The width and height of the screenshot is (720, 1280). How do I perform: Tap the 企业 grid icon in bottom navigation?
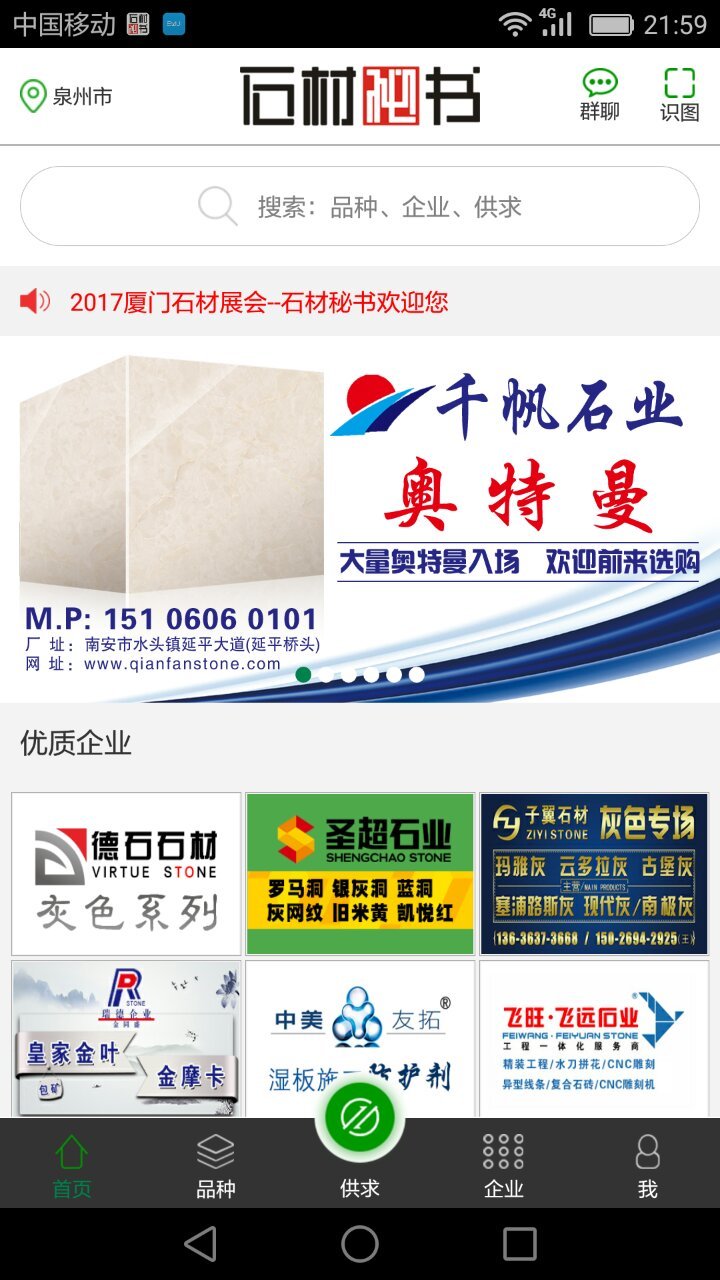[x=502, y=1162]
